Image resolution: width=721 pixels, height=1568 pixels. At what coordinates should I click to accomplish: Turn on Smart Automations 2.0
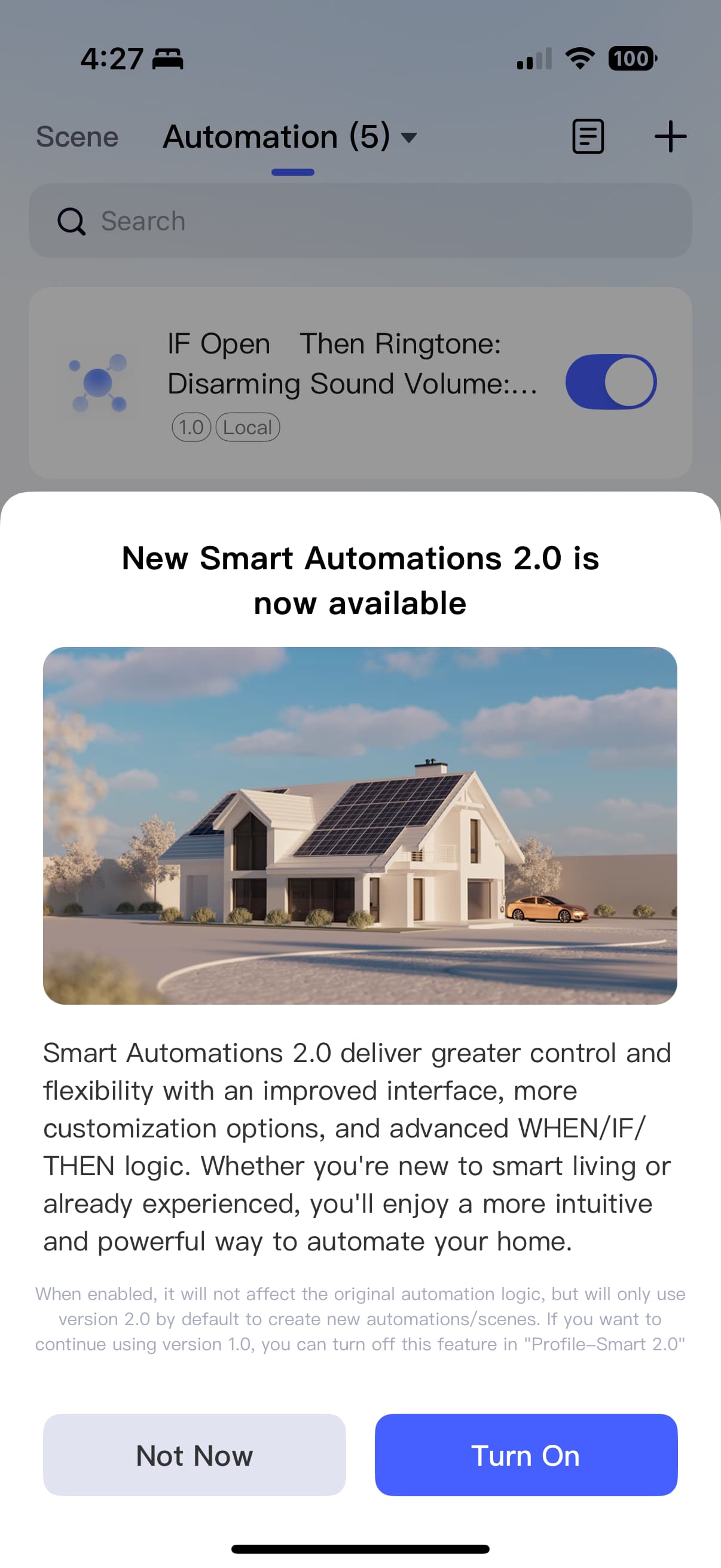click(x=526, y=1455)
